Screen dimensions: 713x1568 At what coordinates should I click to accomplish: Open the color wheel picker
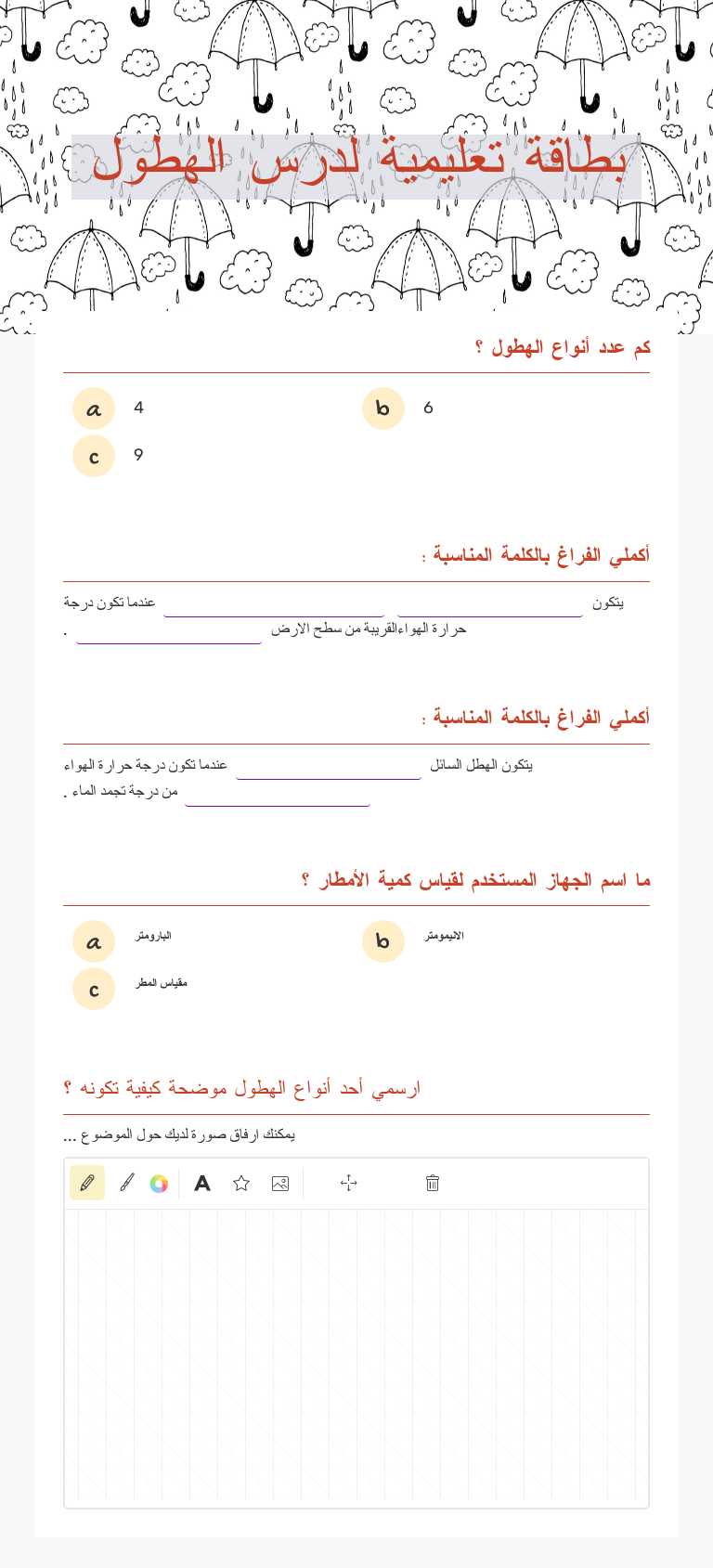(159, 1183)
